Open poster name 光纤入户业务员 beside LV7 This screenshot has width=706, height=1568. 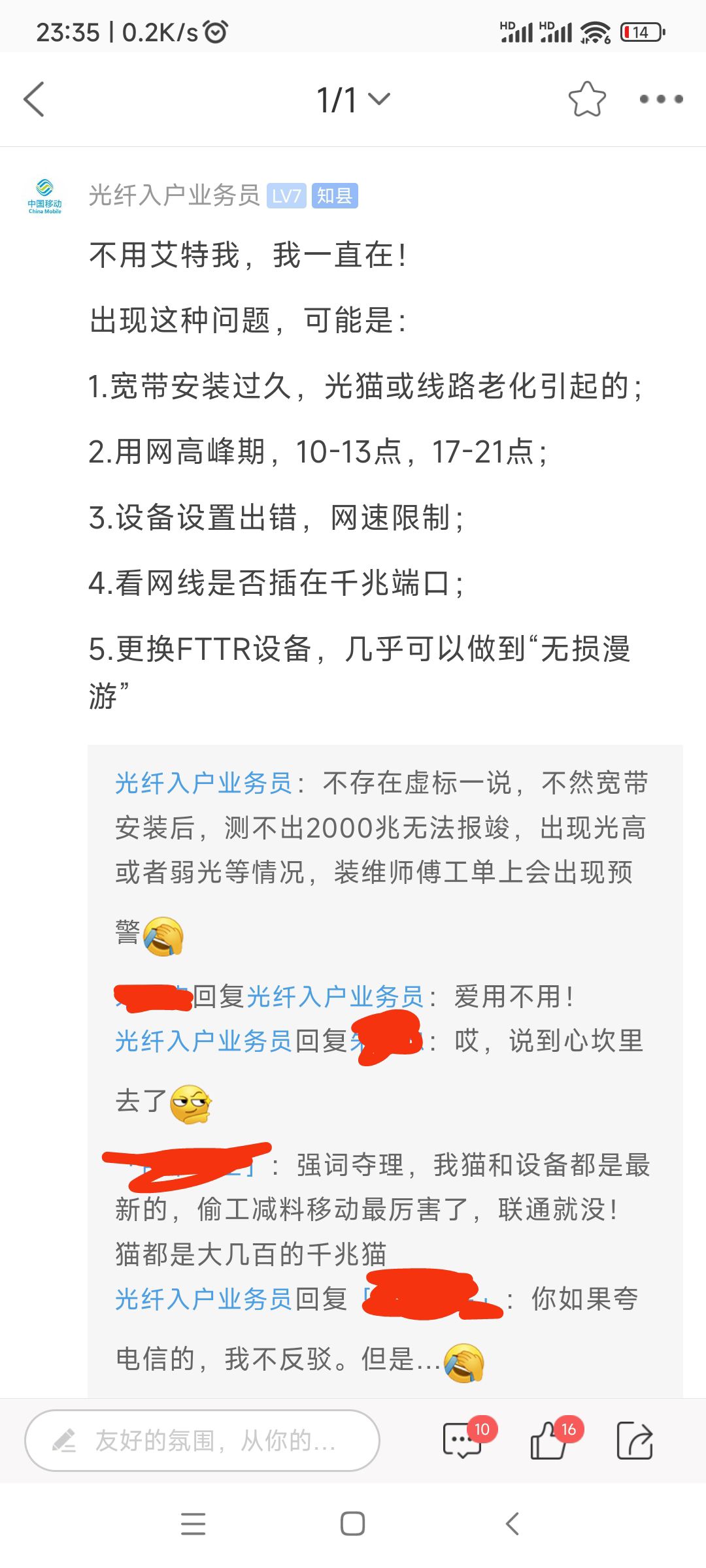[x=174, y=195]
